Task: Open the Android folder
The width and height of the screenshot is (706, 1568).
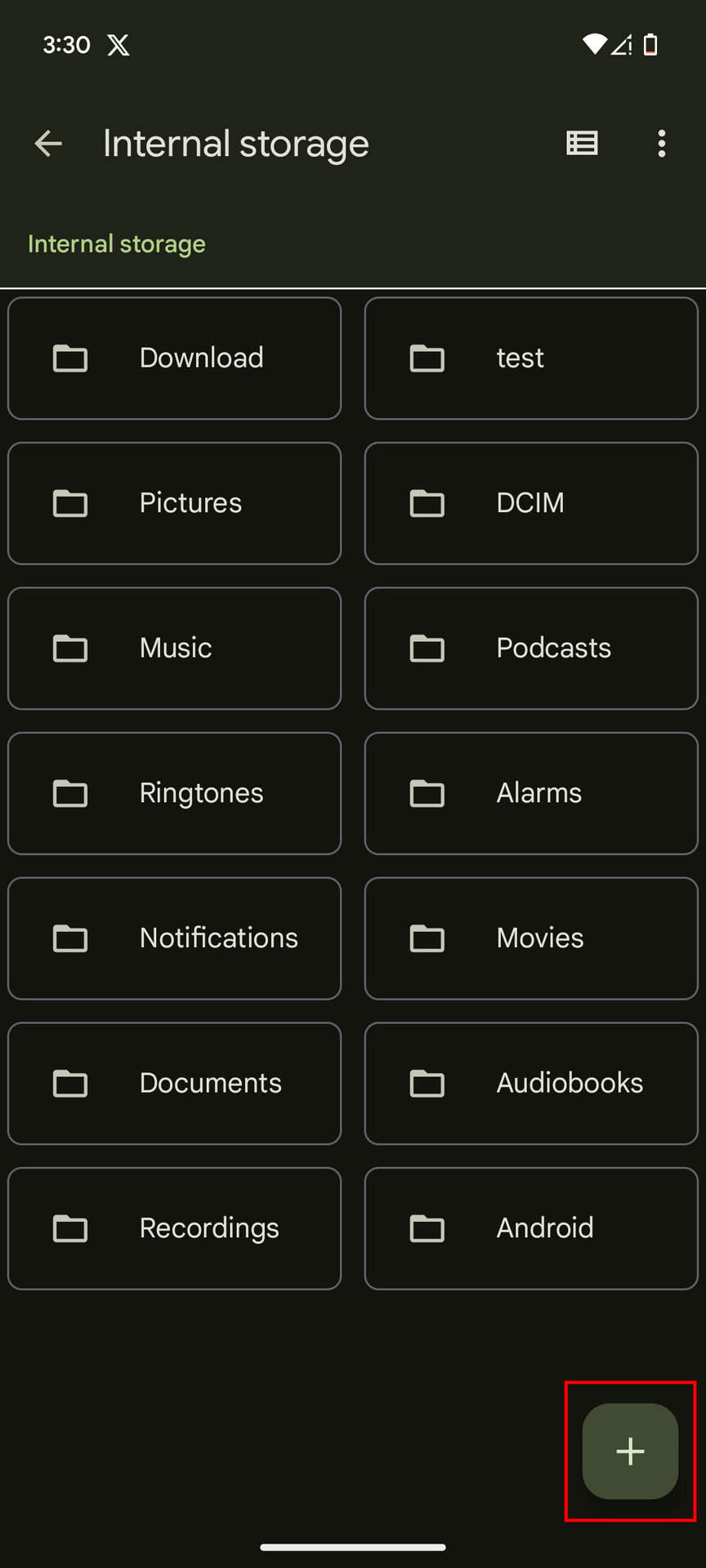Action: (531, 1228)
